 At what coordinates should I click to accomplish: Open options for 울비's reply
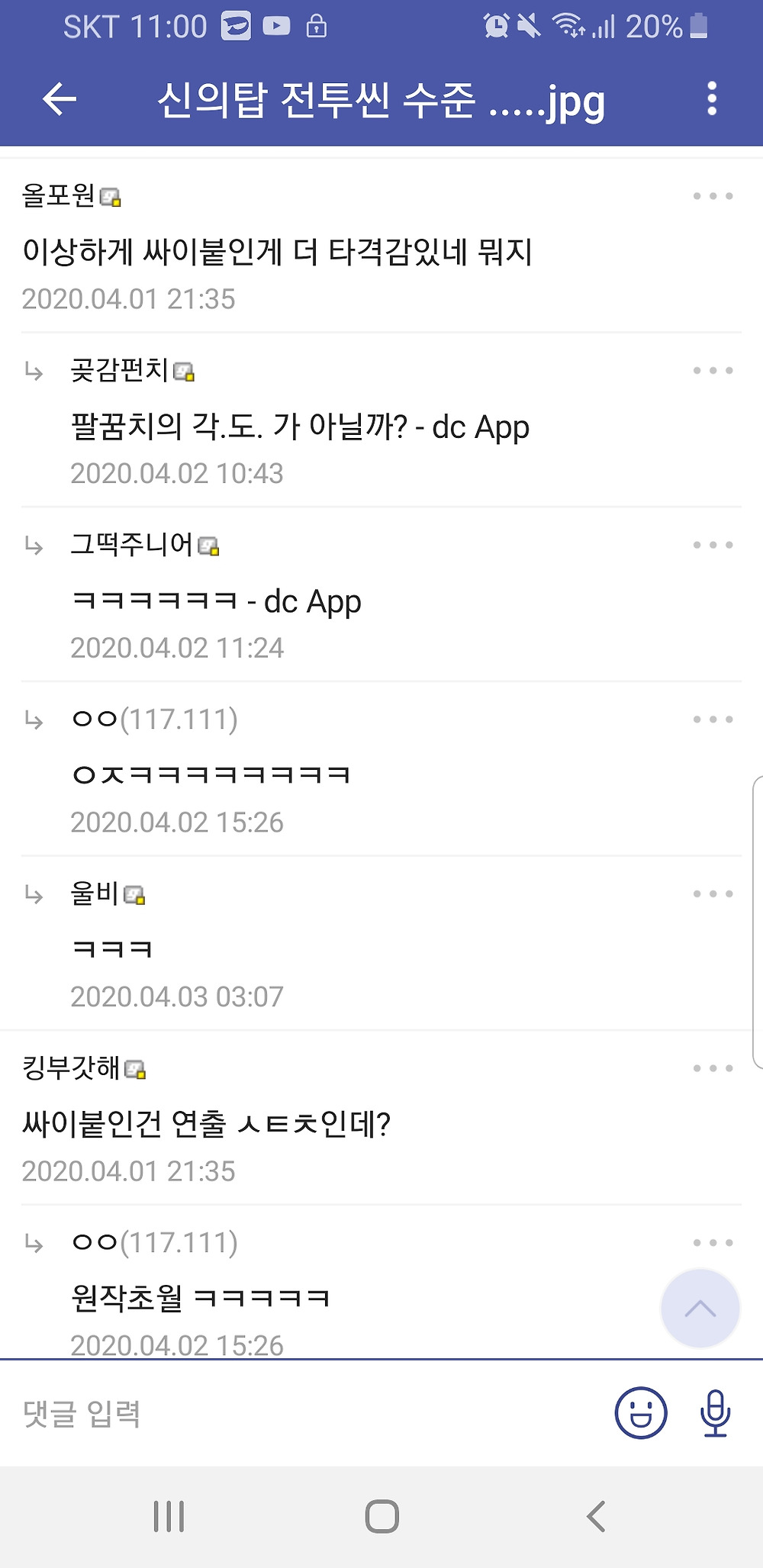(713, 893)
